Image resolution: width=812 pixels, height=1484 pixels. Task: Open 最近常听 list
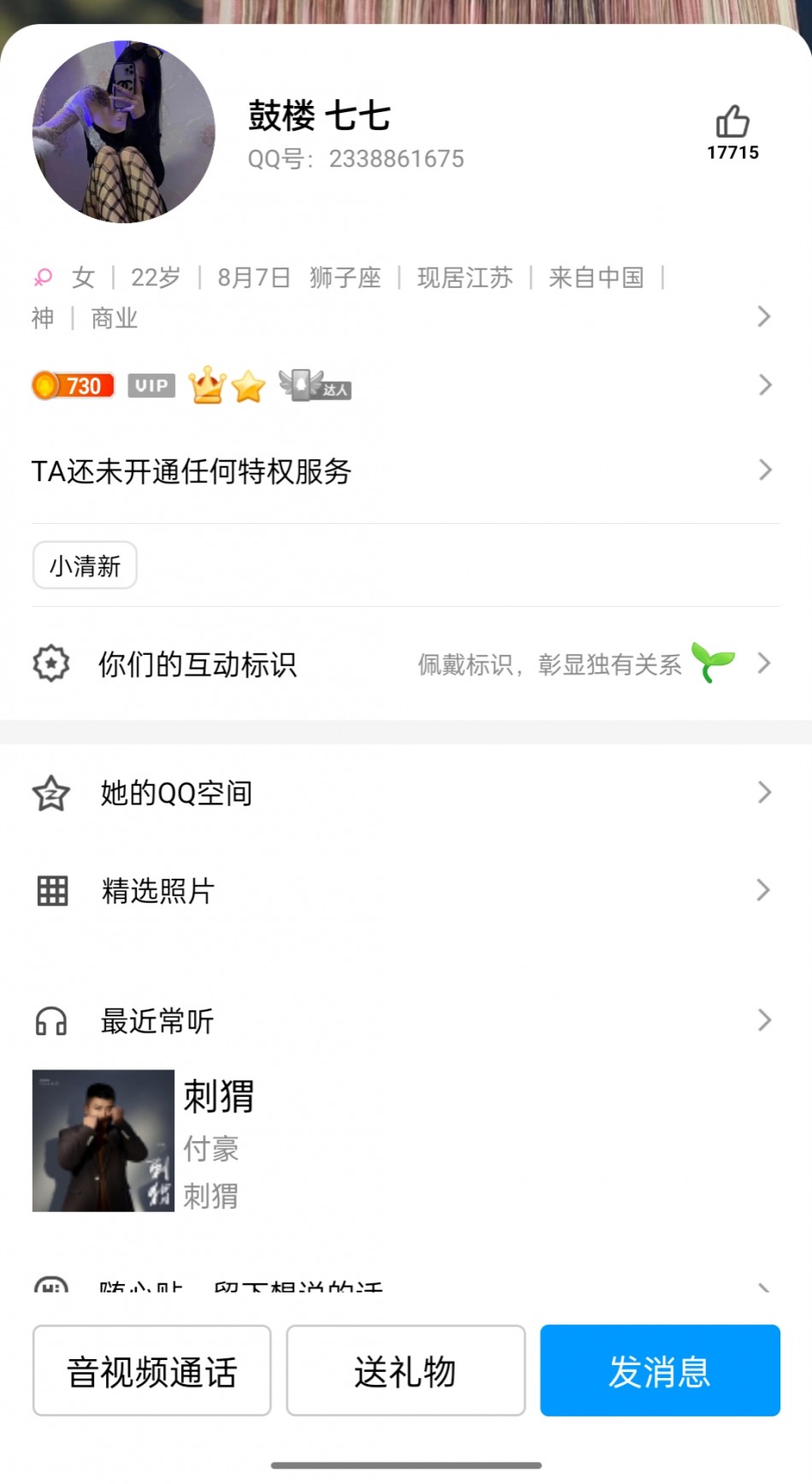402,1021
